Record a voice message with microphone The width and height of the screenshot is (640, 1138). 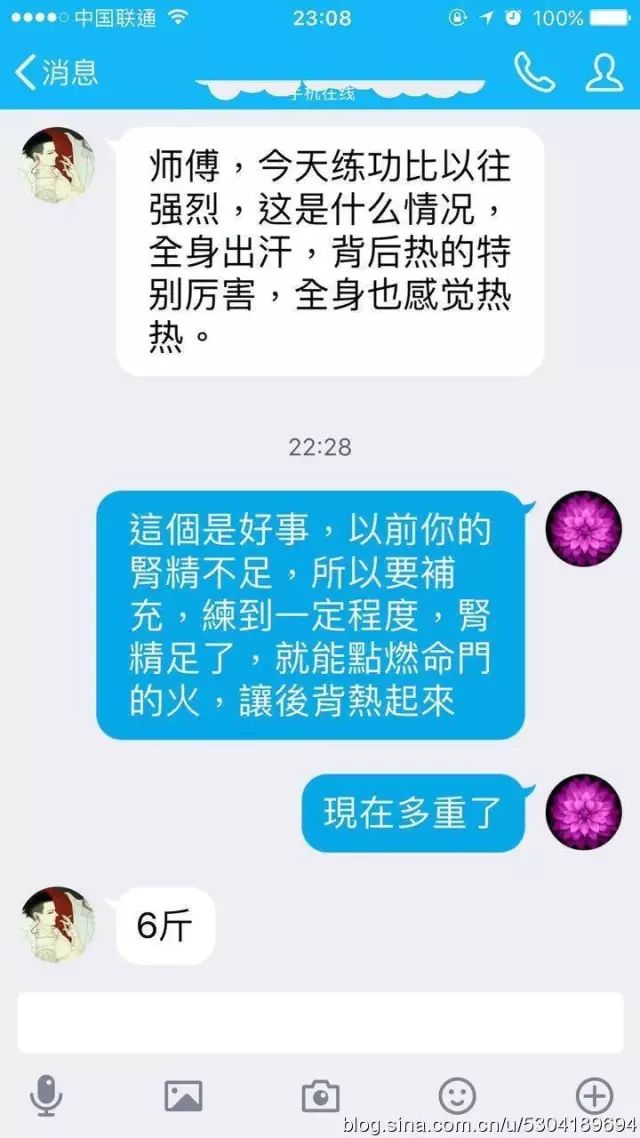pos(46,1096)
